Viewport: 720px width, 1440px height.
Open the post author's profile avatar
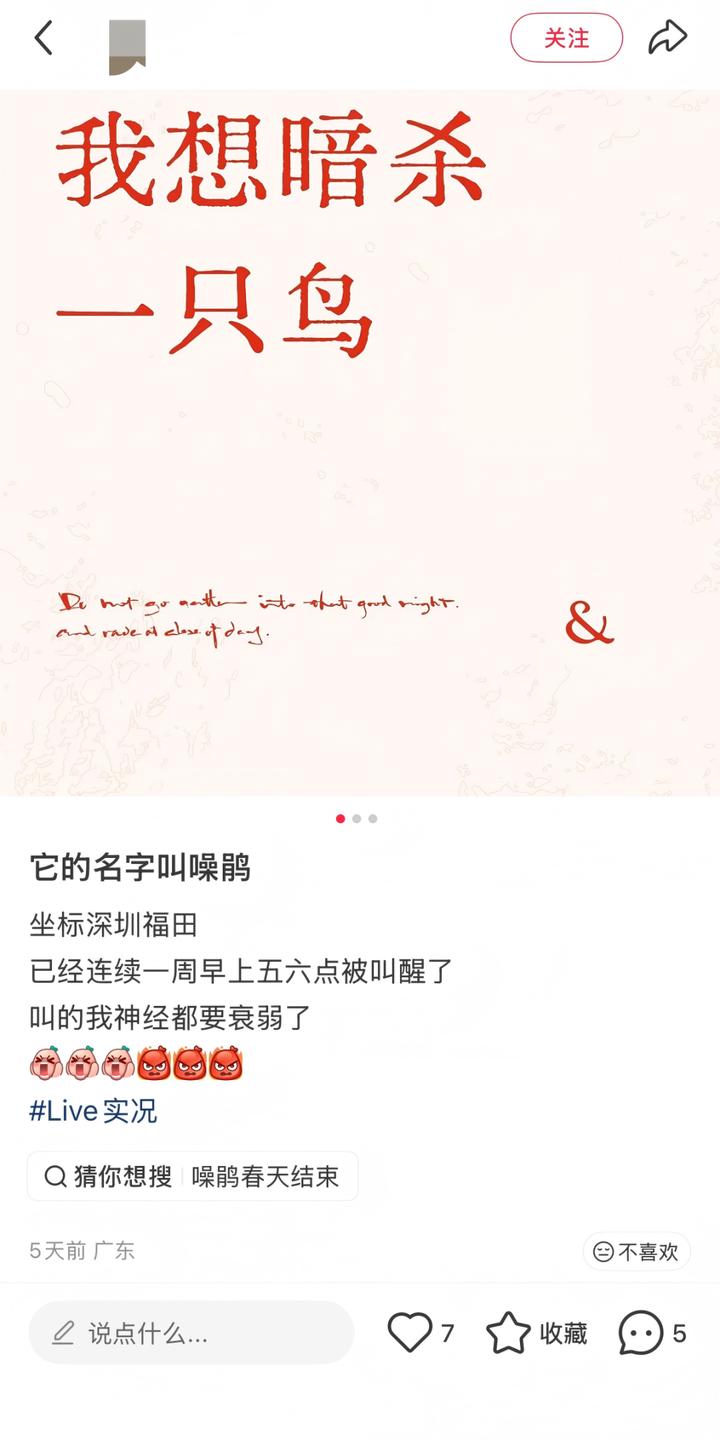tap(127, 47)
